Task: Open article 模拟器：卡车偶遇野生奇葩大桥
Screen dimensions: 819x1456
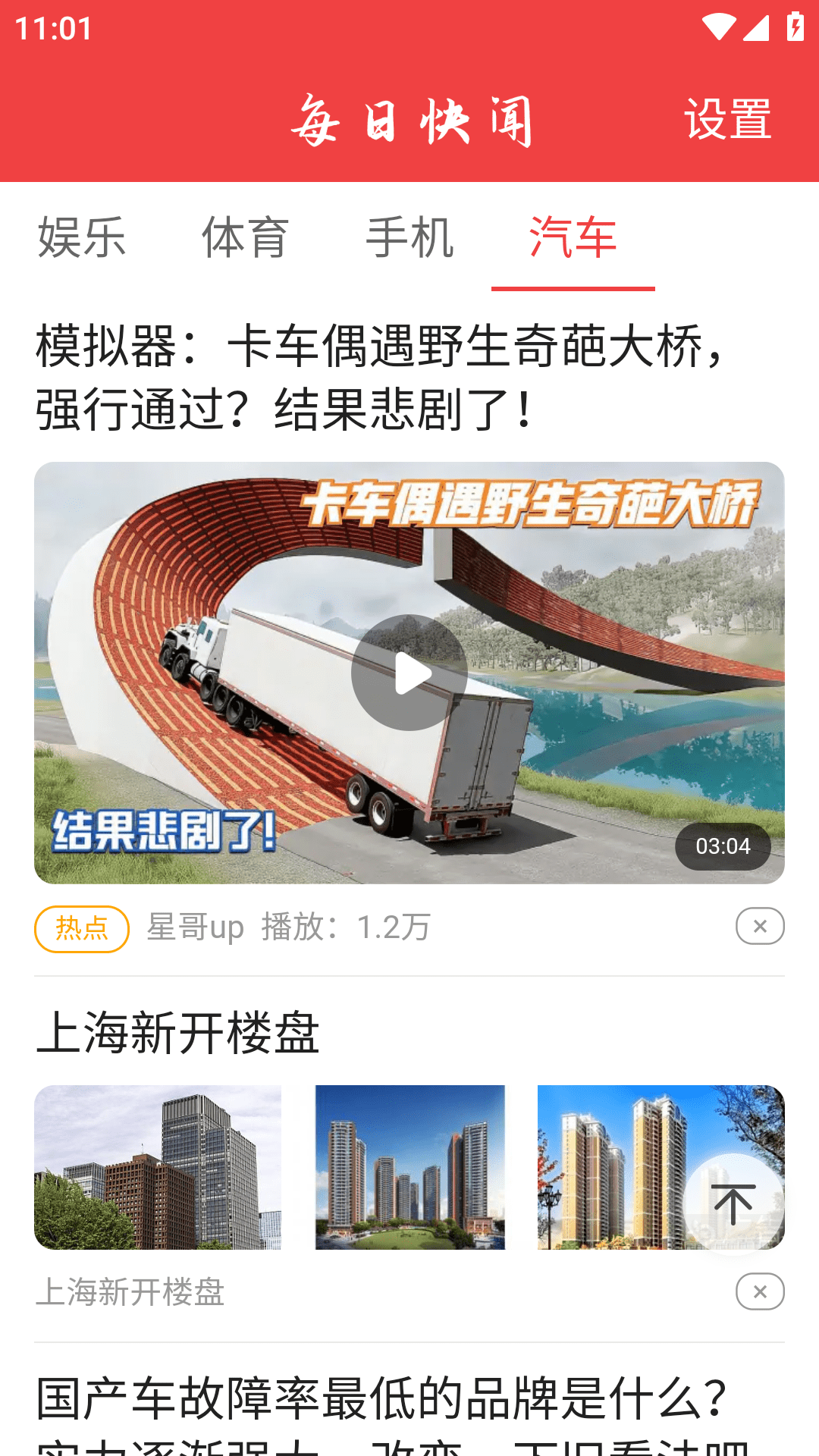Action: tap(379, 377)
